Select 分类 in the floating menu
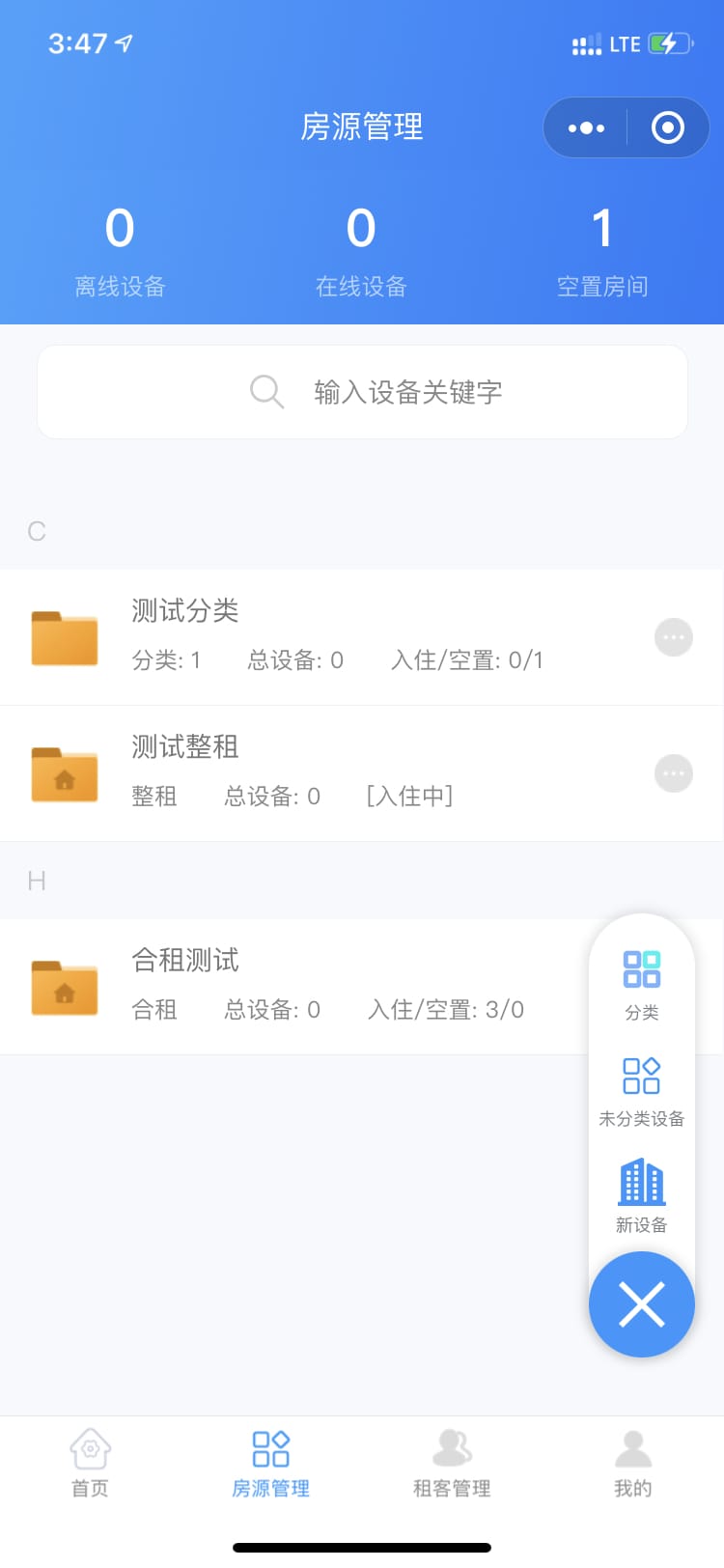 coord(642,984)
